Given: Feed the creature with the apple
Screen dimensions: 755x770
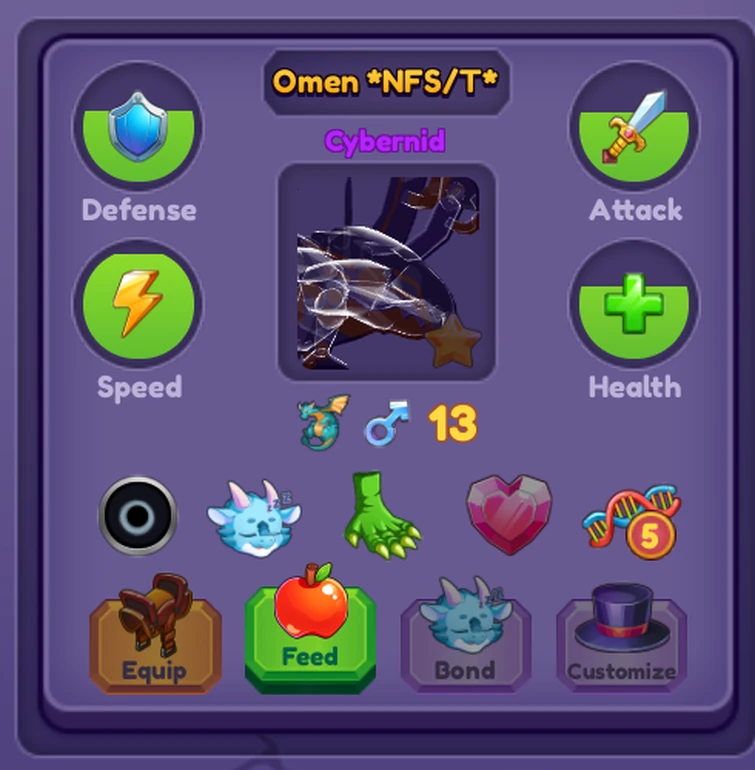Looking at the screenshot, I should (310, 635).
